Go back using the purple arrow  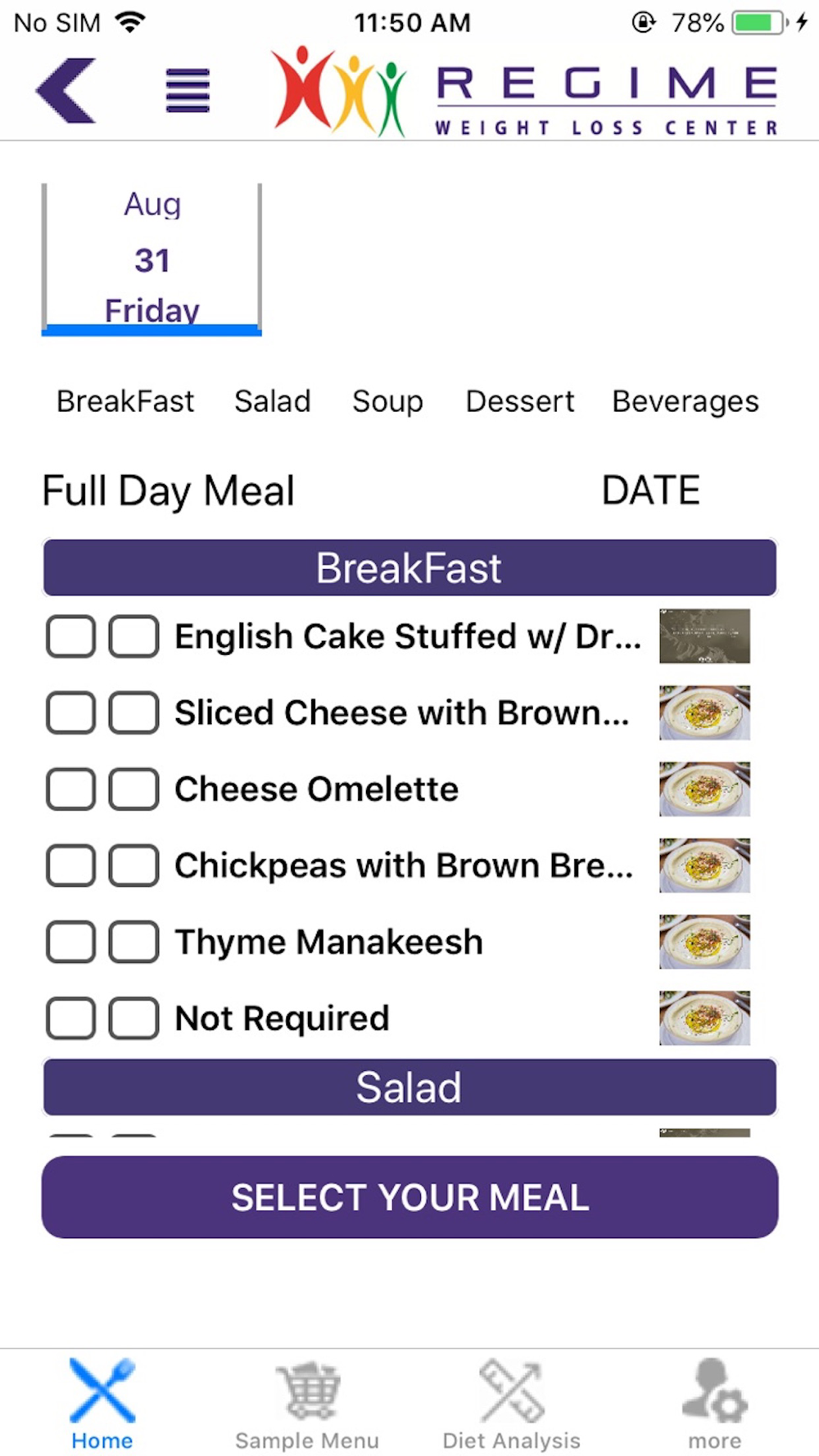click(x=66, y=90)
